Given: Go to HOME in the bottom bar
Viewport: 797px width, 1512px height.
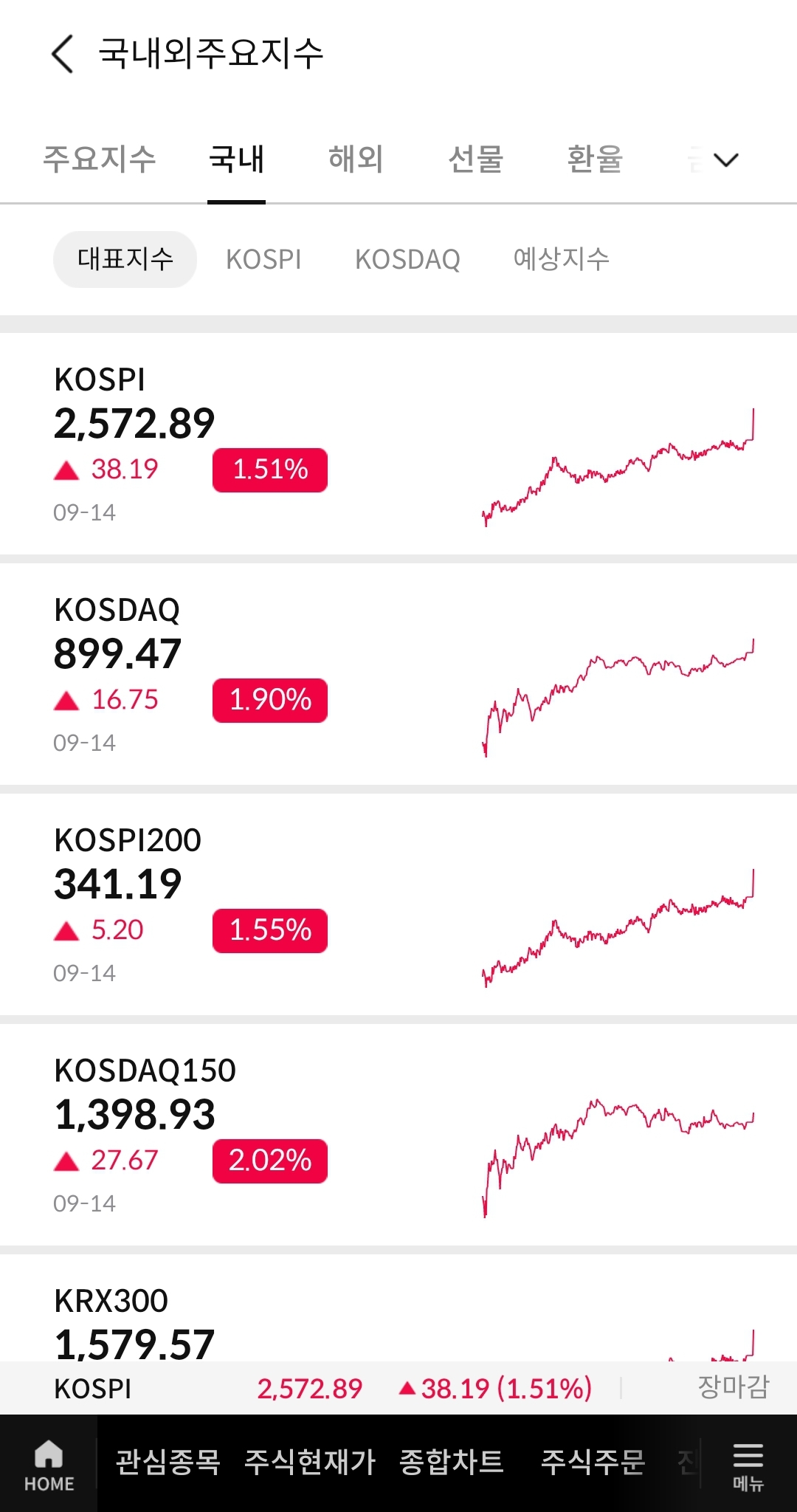Looking at the screenshot, I should click(49, 1465).
